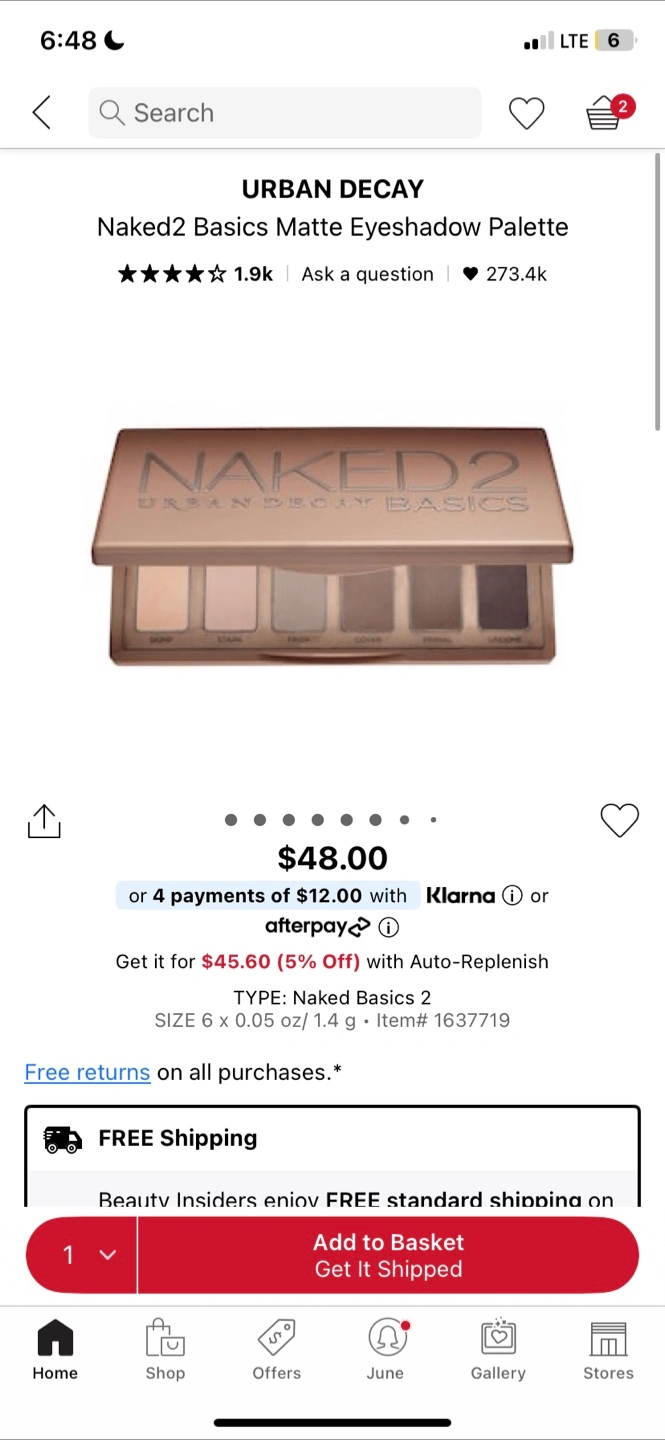Open the June profile tab
665x1440 pixels.
(386, 1350)
